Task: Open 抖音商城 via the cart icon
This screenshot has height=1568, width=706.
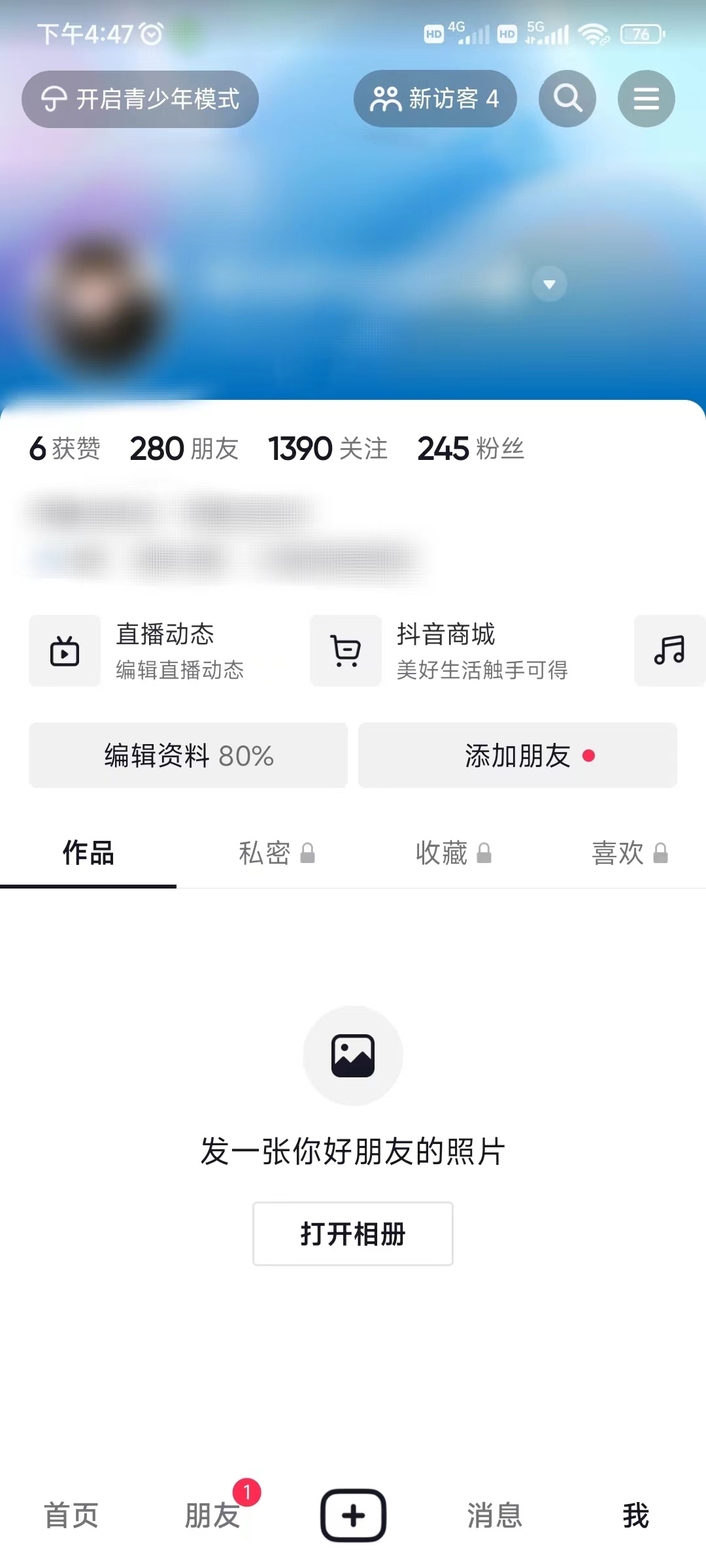Action: [345, 651]
